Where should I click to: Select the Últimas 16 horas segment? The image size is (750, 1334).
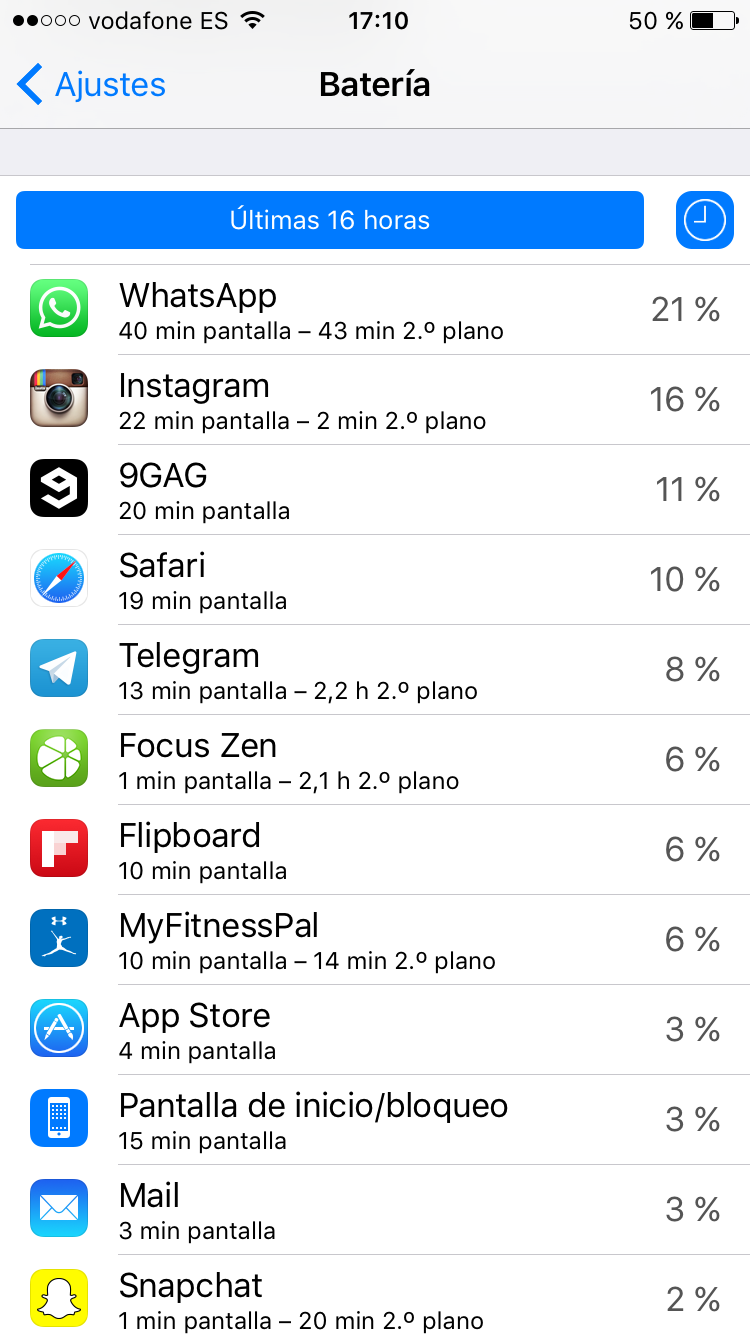tap(329, 220)
